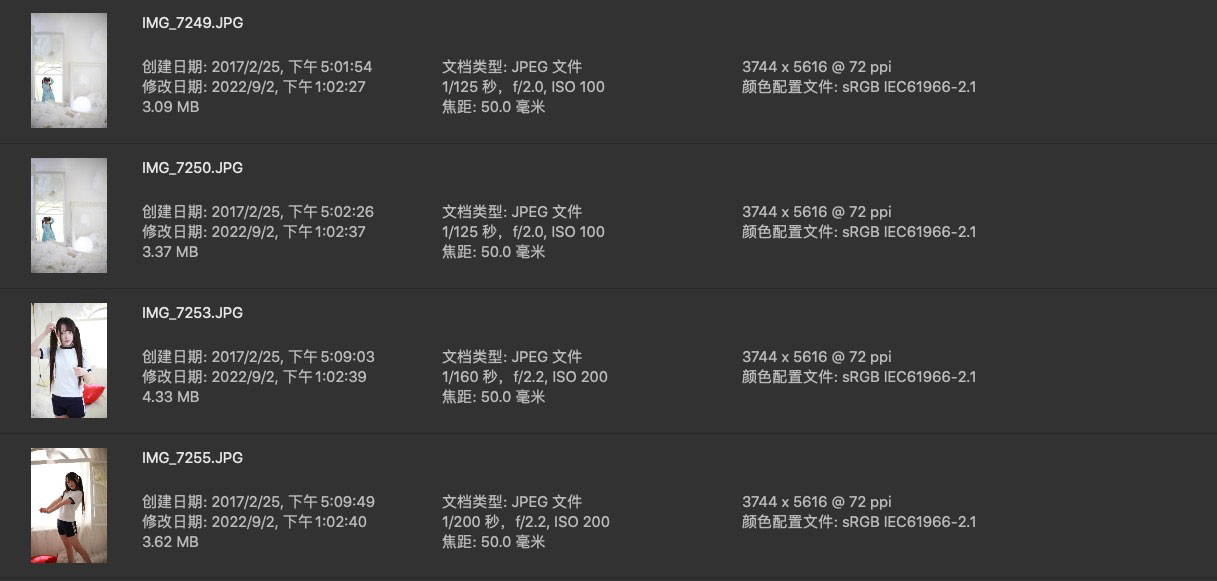Open the IMG_7249.JPG file row

click(192, 23)
